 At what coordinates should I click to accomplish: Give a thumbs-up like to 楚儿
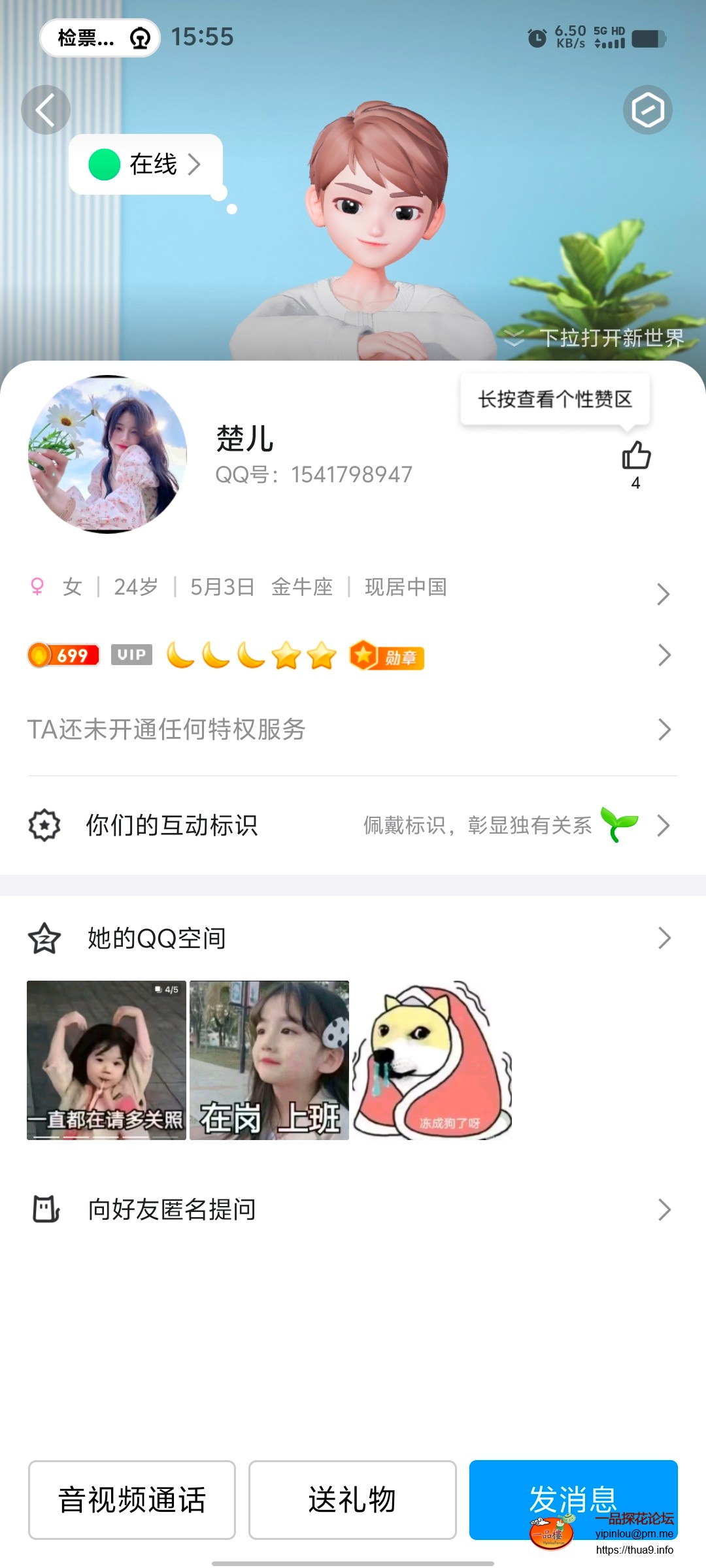(x=636, y=456)
